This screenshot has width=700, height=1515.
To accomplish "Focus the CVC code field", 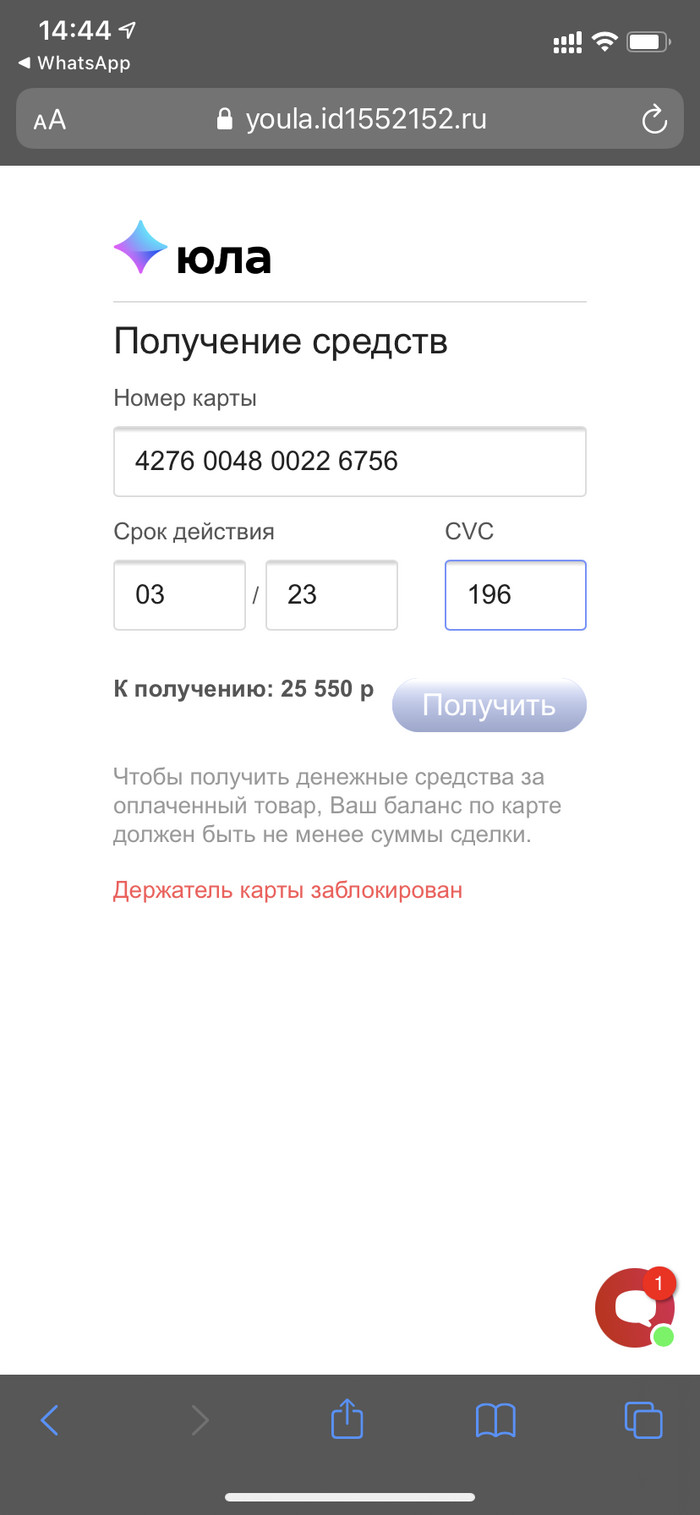I will (x=515, y=595).
